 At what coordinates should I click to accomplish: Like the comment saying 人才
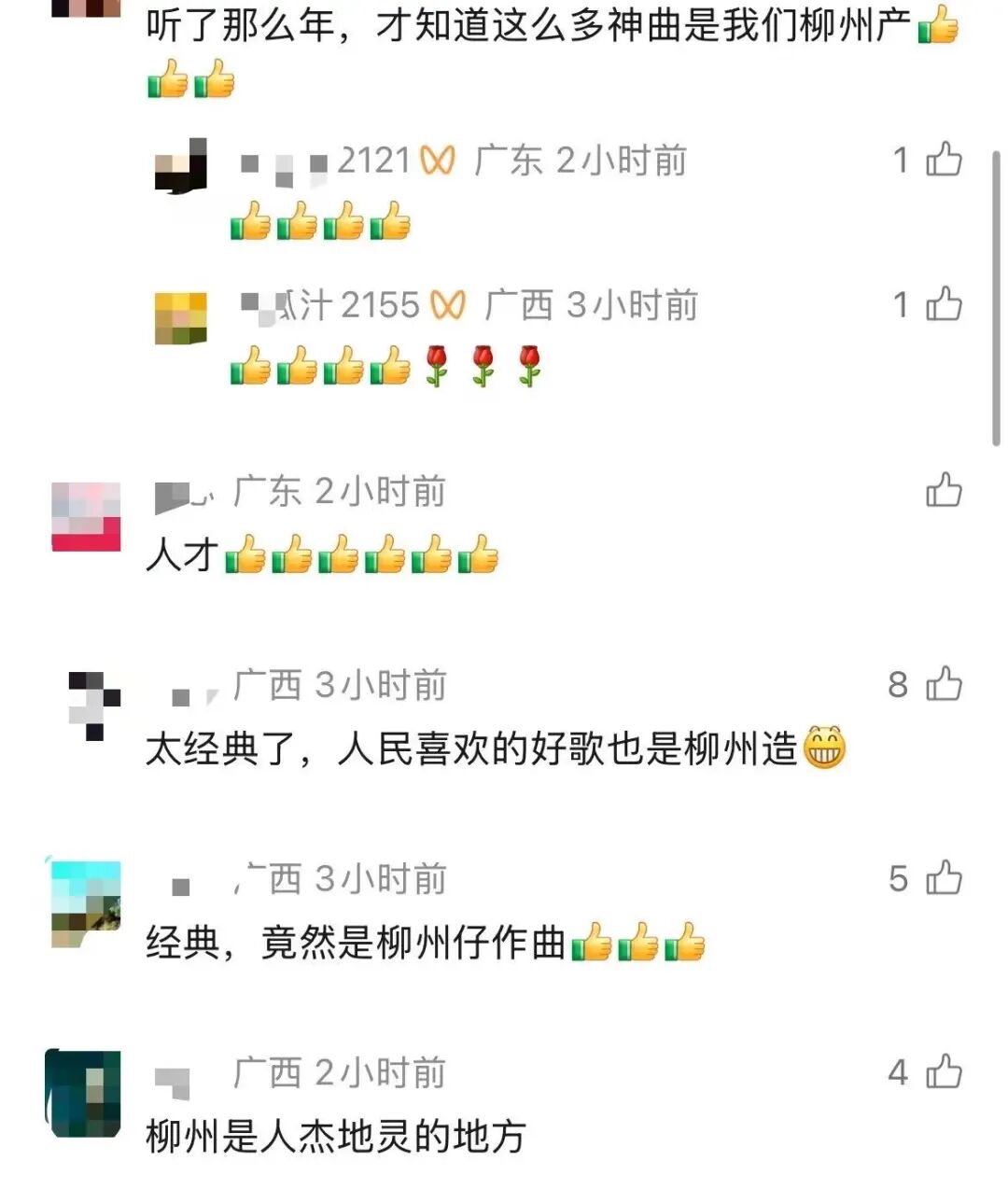pos(943,491)
